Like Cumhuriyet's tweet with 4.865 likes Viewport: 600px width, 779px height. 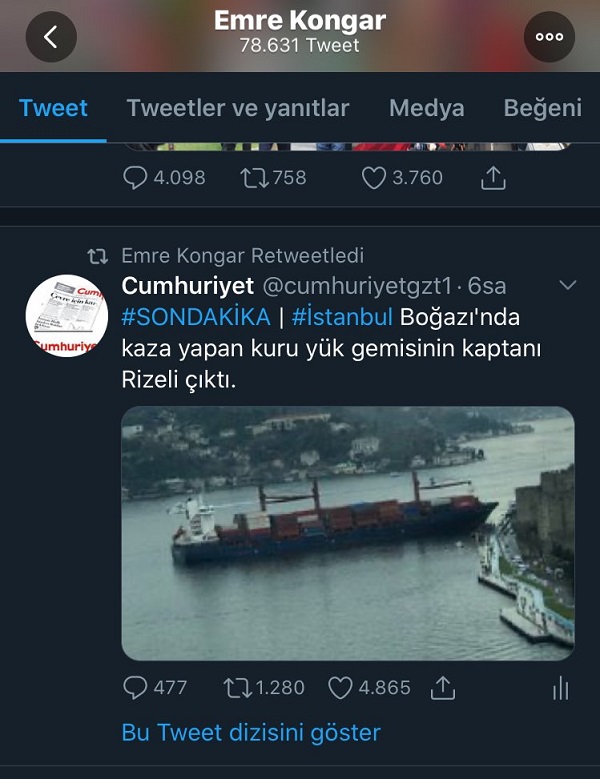pyautogui.click(x=342, y=688)
